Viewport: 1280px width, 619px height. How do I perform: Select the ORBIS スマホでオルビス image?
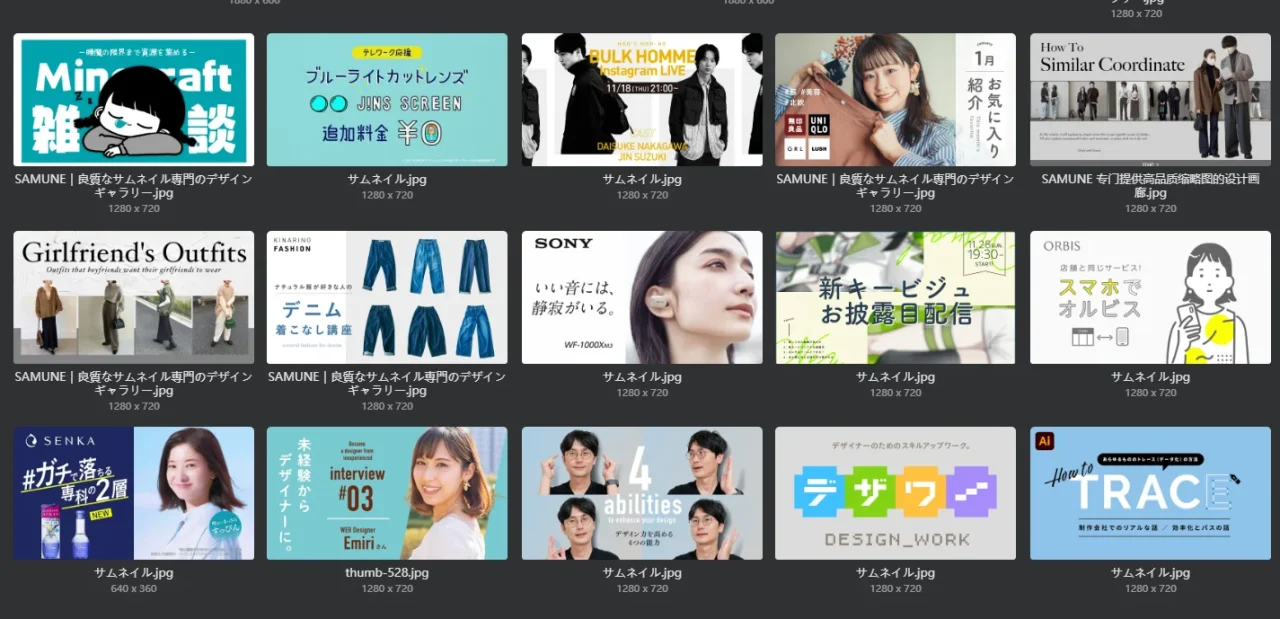[x=1150, y=297]
